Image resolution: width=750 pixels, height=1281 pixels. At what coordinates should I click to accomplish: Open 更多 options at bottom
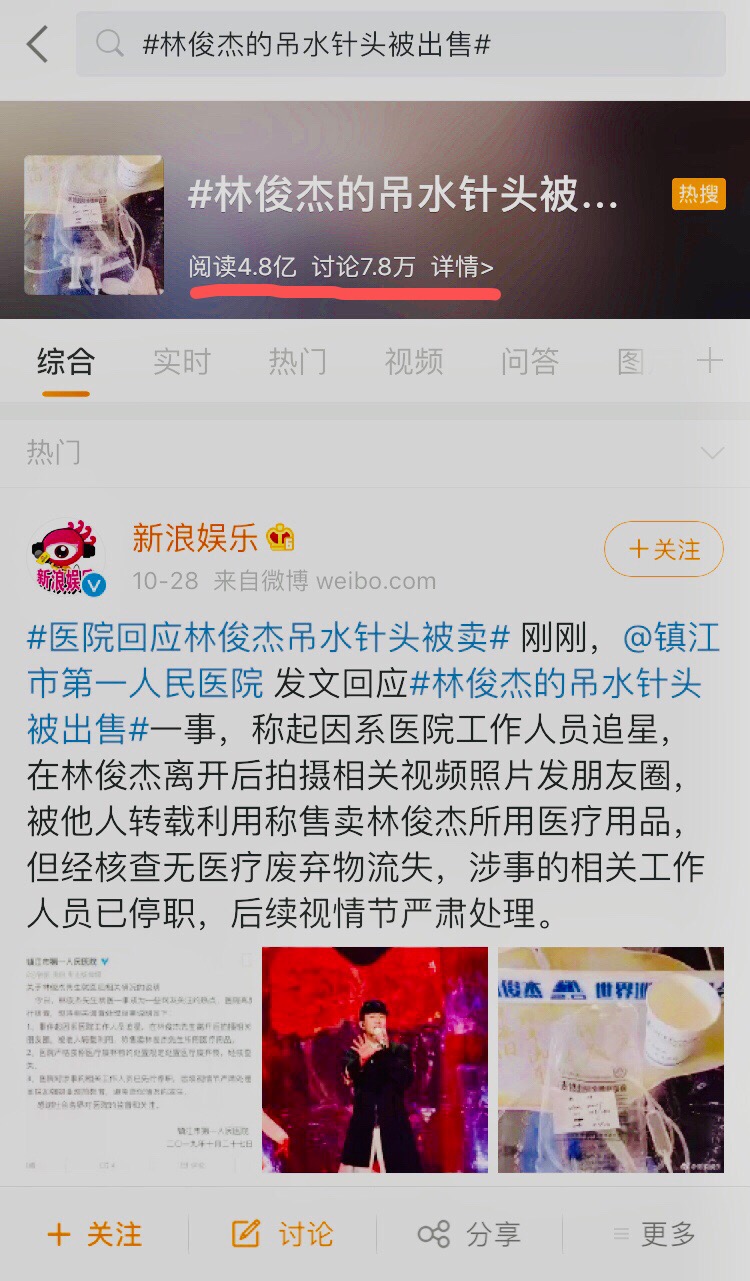655,1234
